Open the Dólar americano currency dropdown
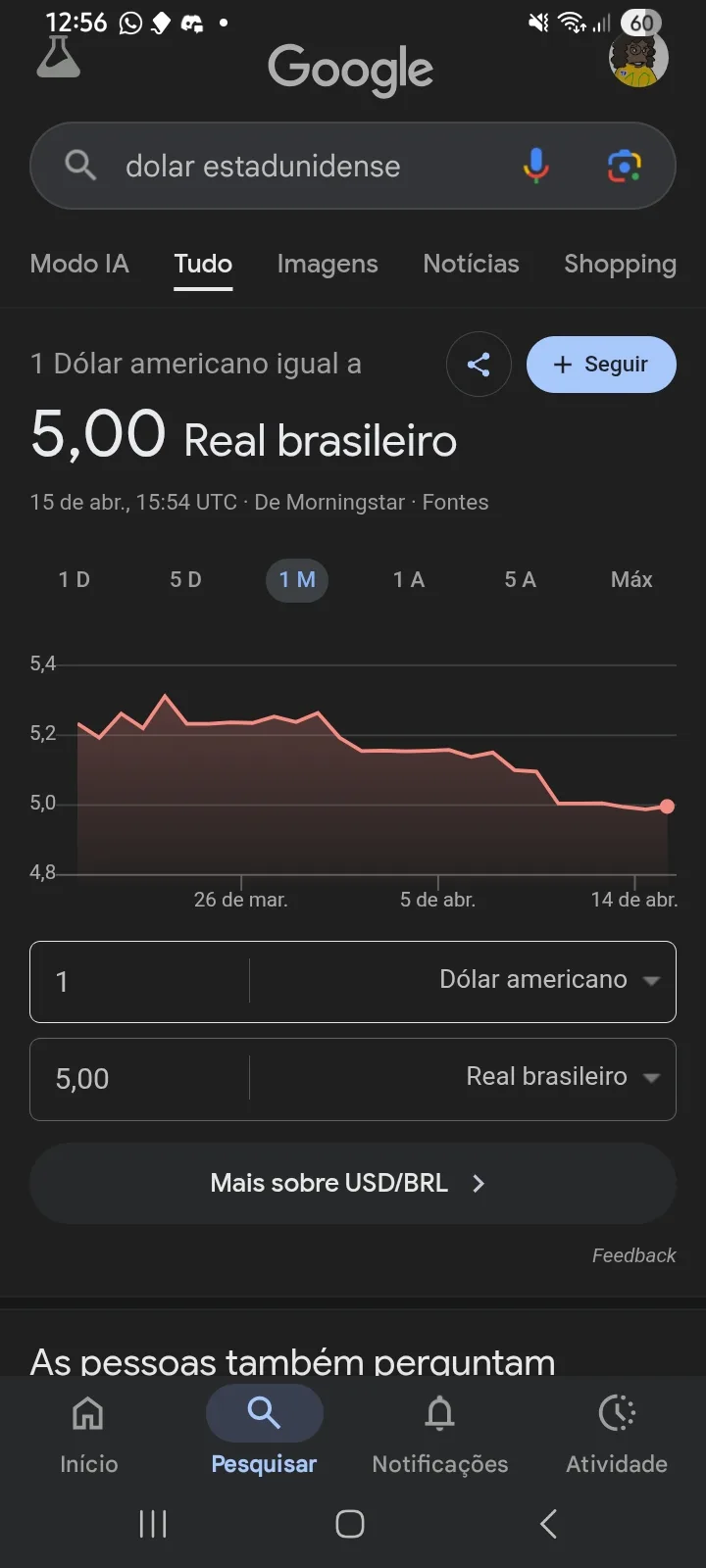706x1568 pixels. (x=549, y=980)
